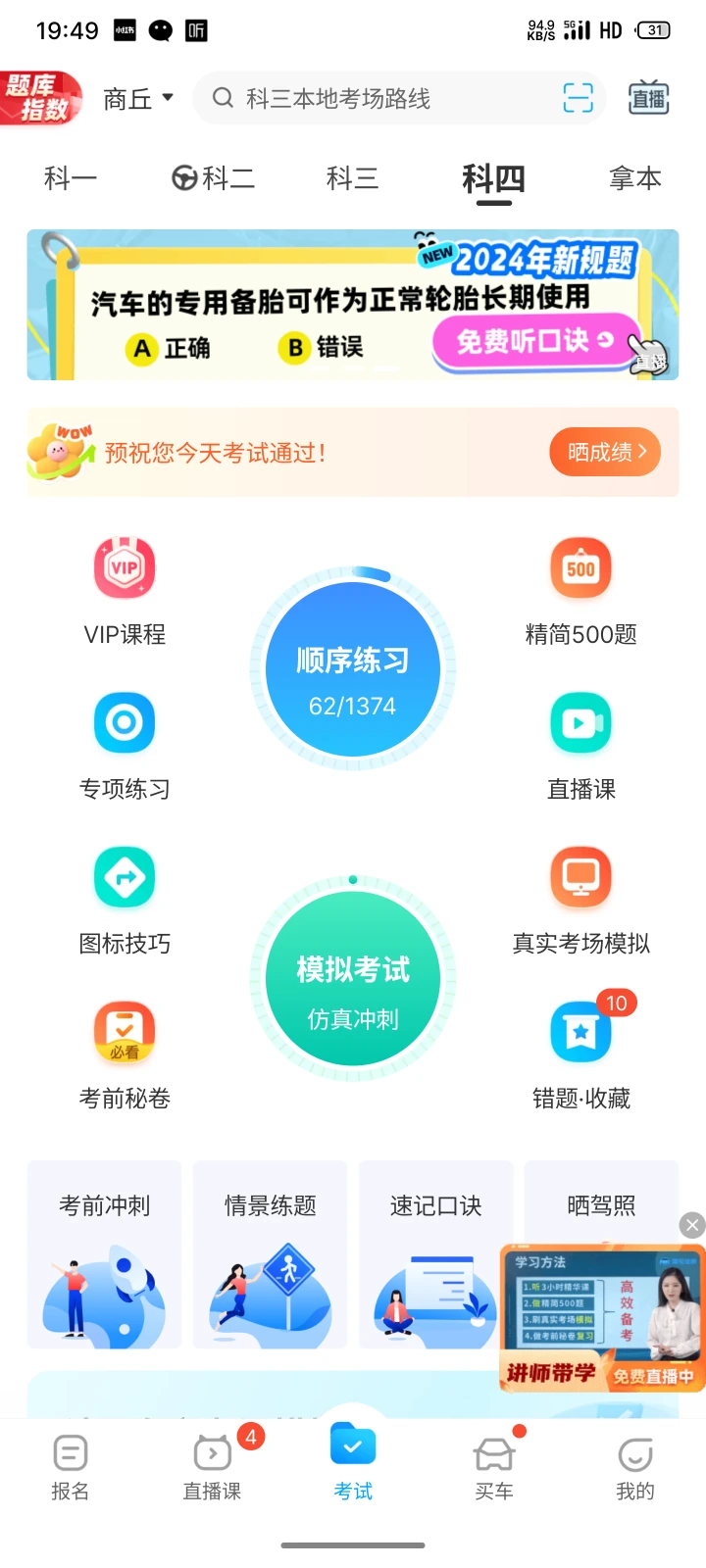The width and height of the screenshot is (706, 1568).
Task: Open the 速记口诀 card
Action: [x=435, y=1254]
